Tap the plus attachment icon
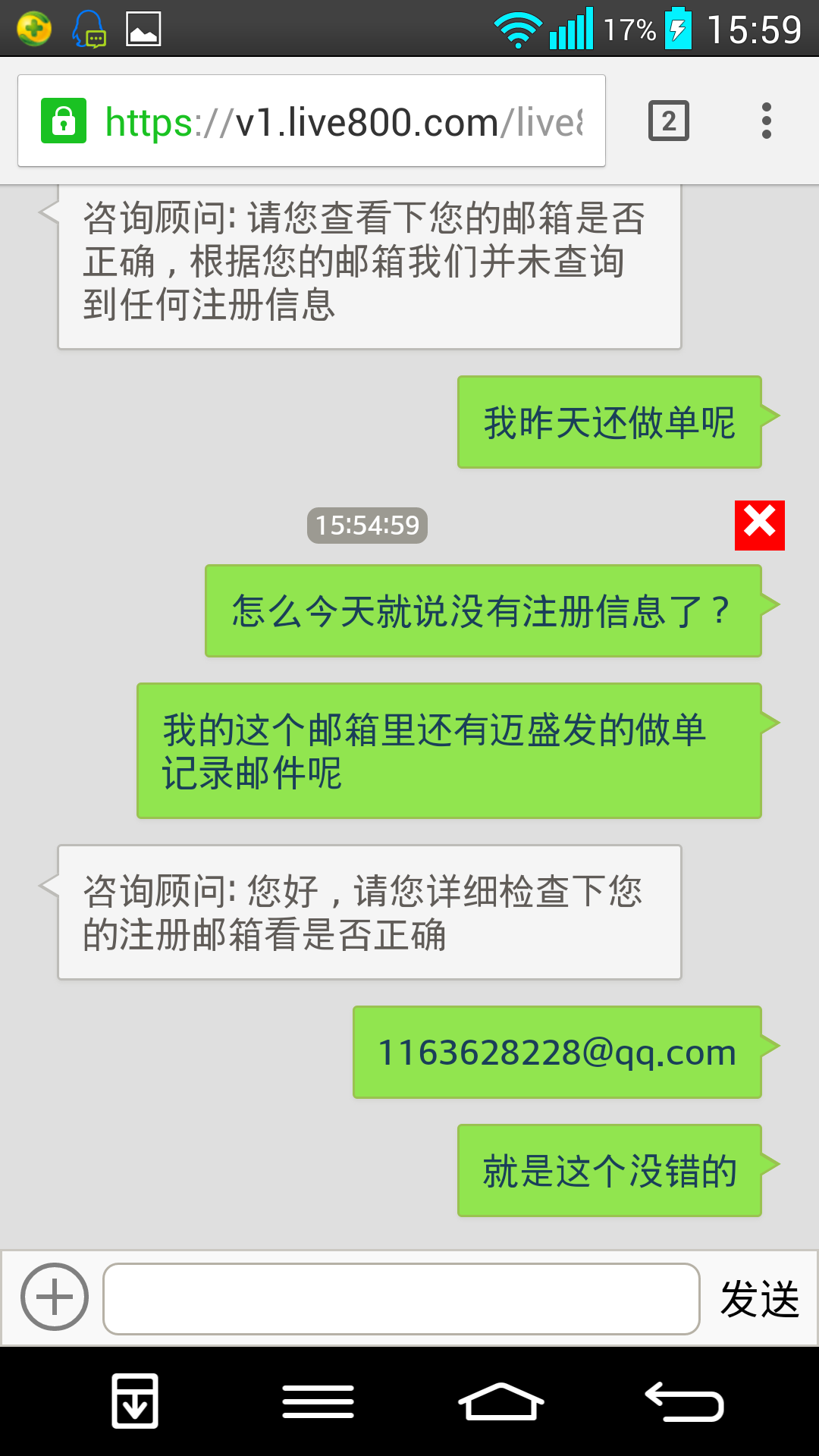The width and height of the screenshot is (819, 1456). (x=55, y=1297)
